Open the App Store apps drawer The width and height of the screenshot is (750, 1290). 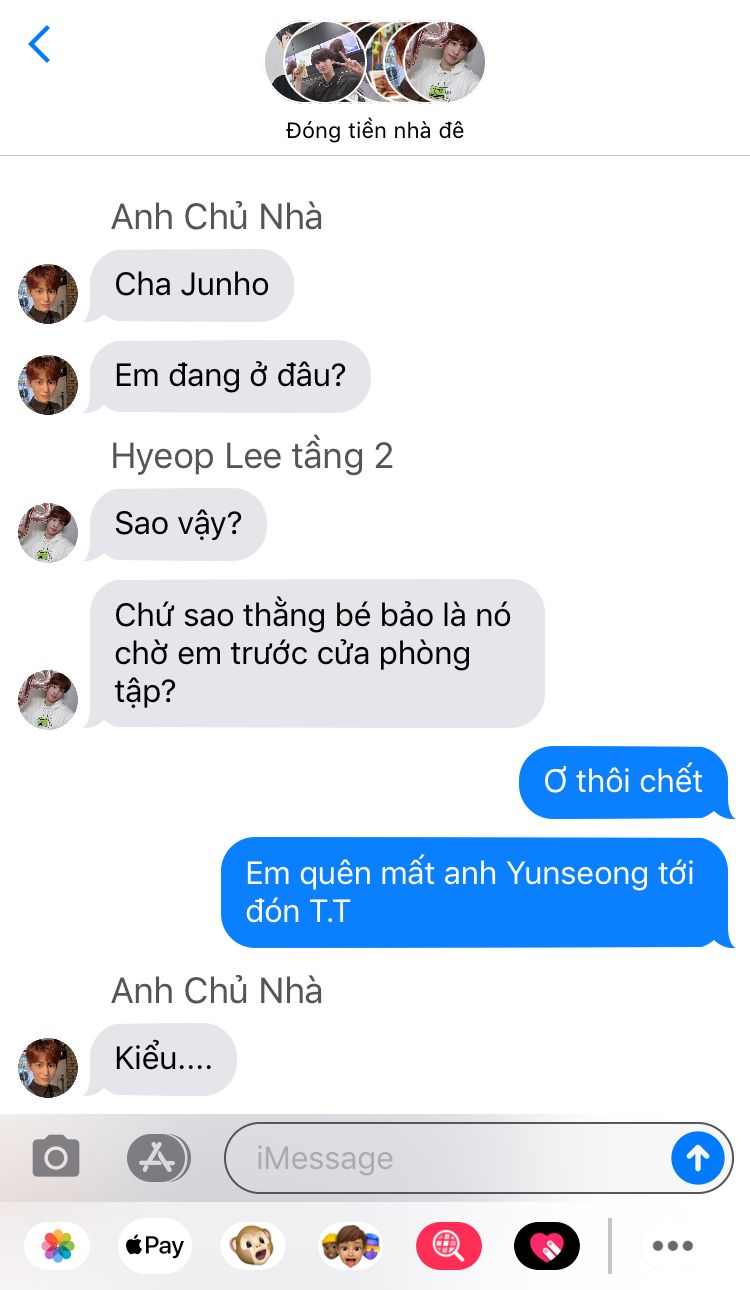158,1158
